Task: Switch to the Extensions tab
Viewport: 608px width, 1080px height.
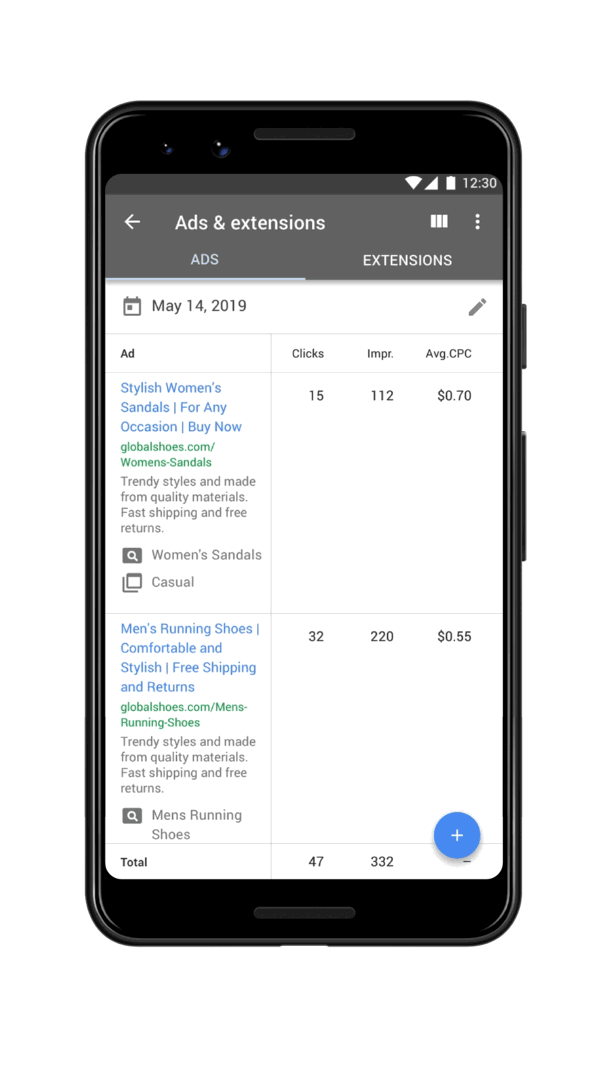Action: 407,260
